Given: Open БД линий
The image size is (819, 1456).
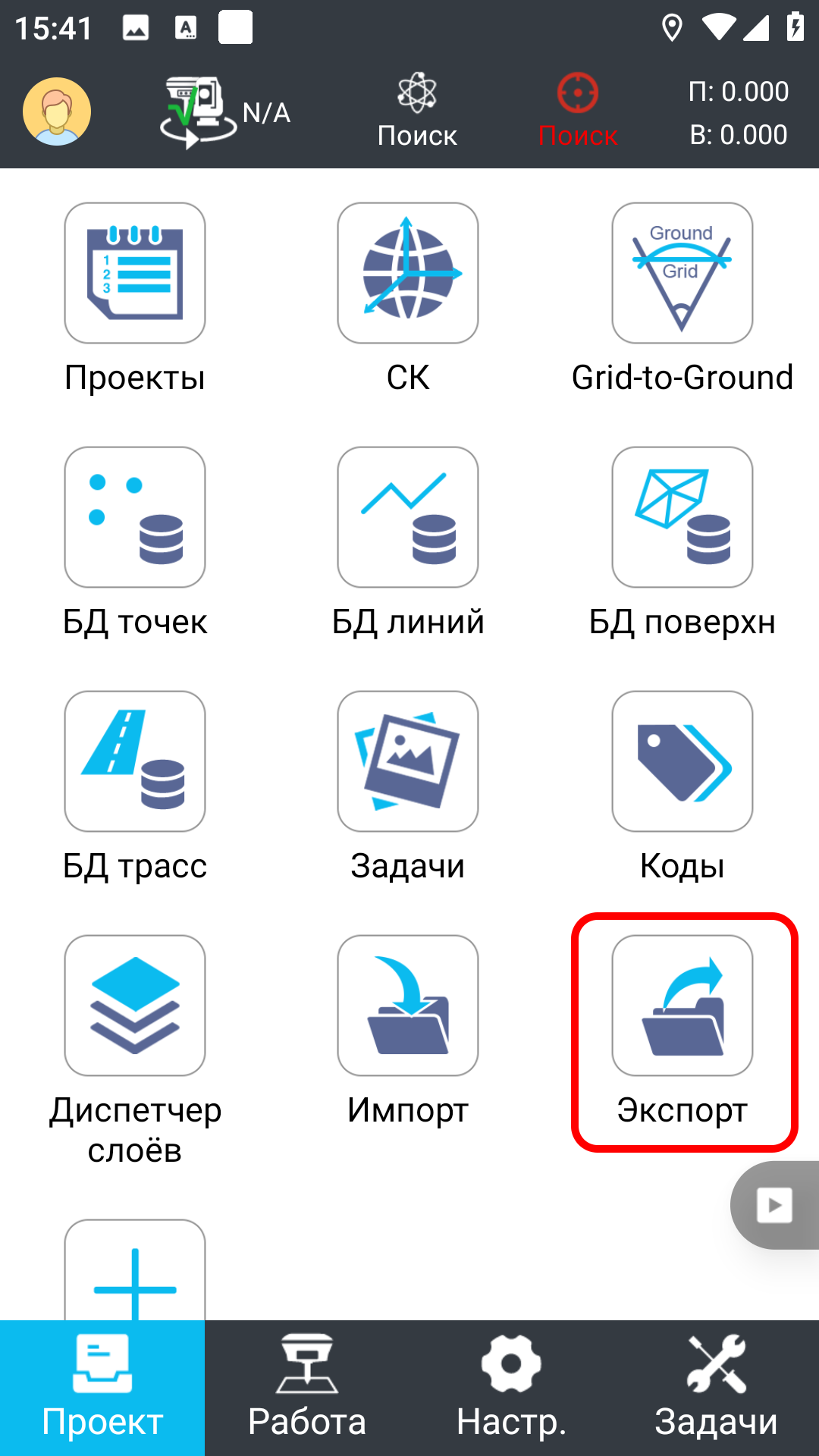Looking at the screenshot, I should tap(408, 517).
